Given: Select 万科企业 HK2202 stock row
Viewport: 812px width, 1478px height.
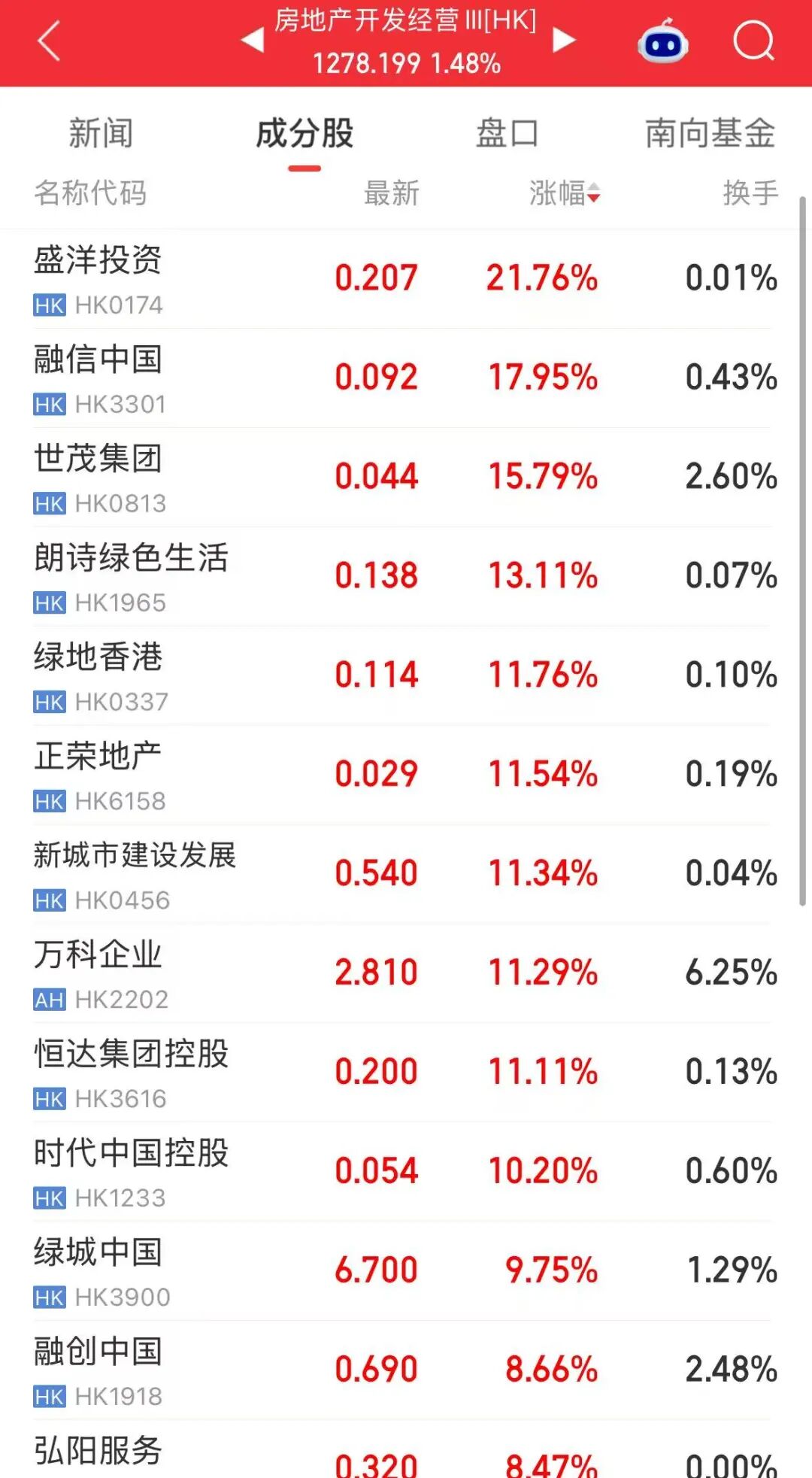Looking at the screenshot, I should (406, 974).
